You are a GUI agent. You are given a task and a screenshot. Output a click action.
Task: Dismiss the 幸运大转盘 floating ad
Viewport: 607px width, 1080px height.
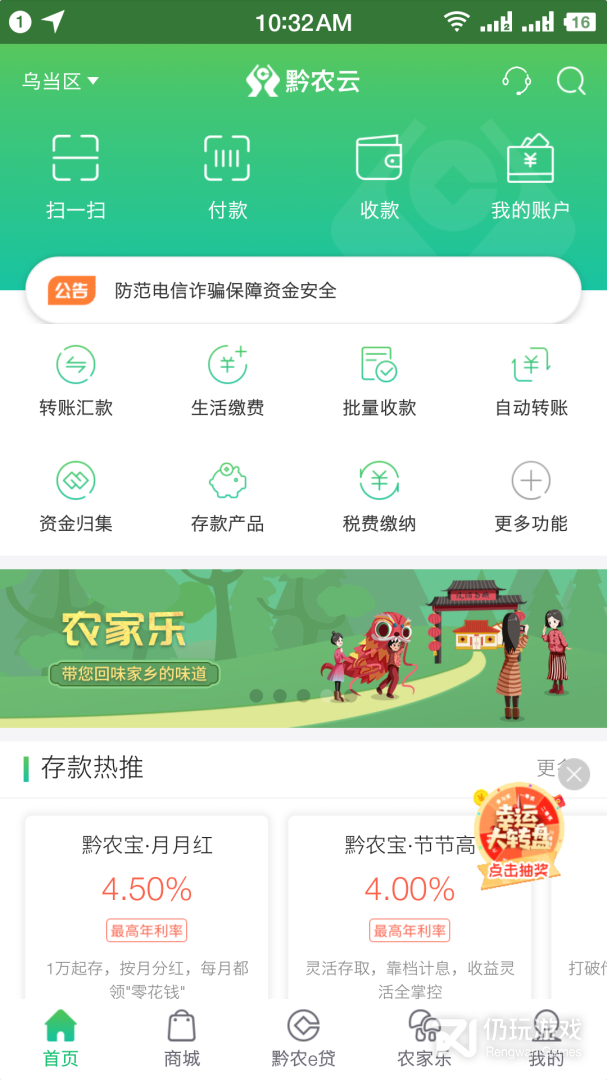tap(574, 774)
